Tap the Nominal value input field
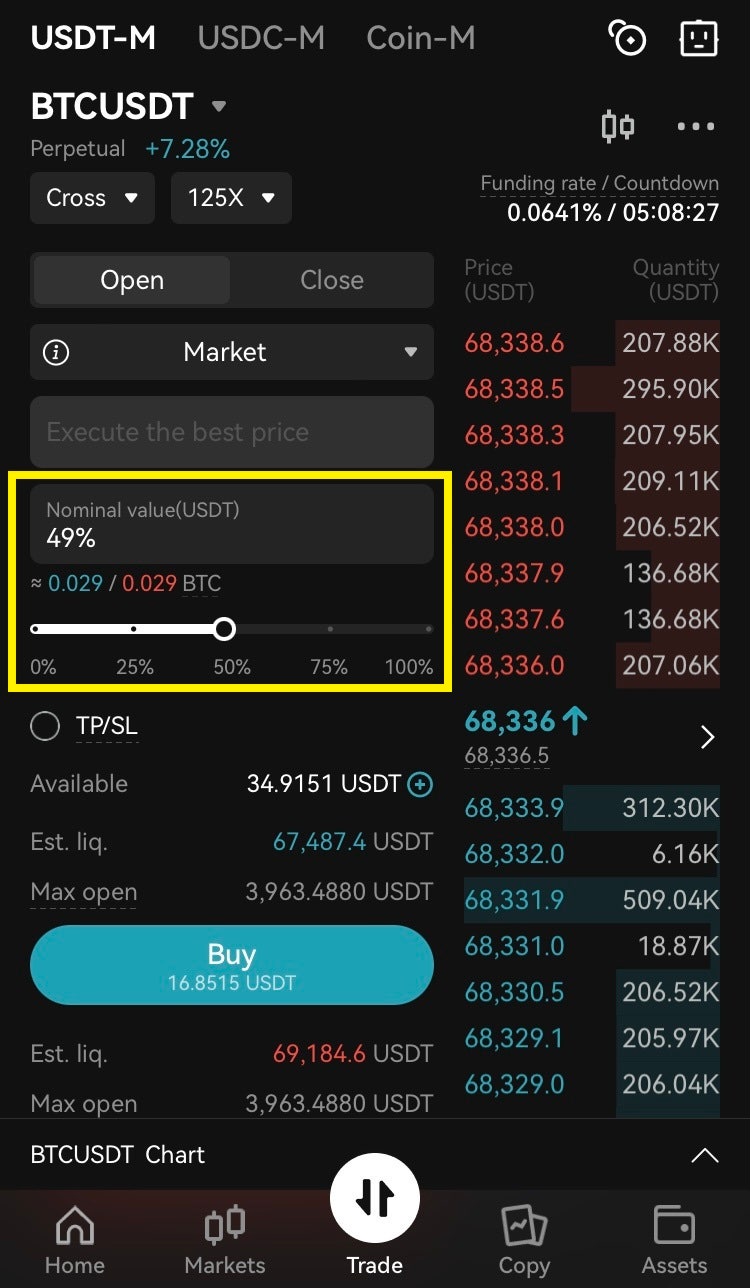Viewport: 750px width, 1288px height. tap(232, 524)
